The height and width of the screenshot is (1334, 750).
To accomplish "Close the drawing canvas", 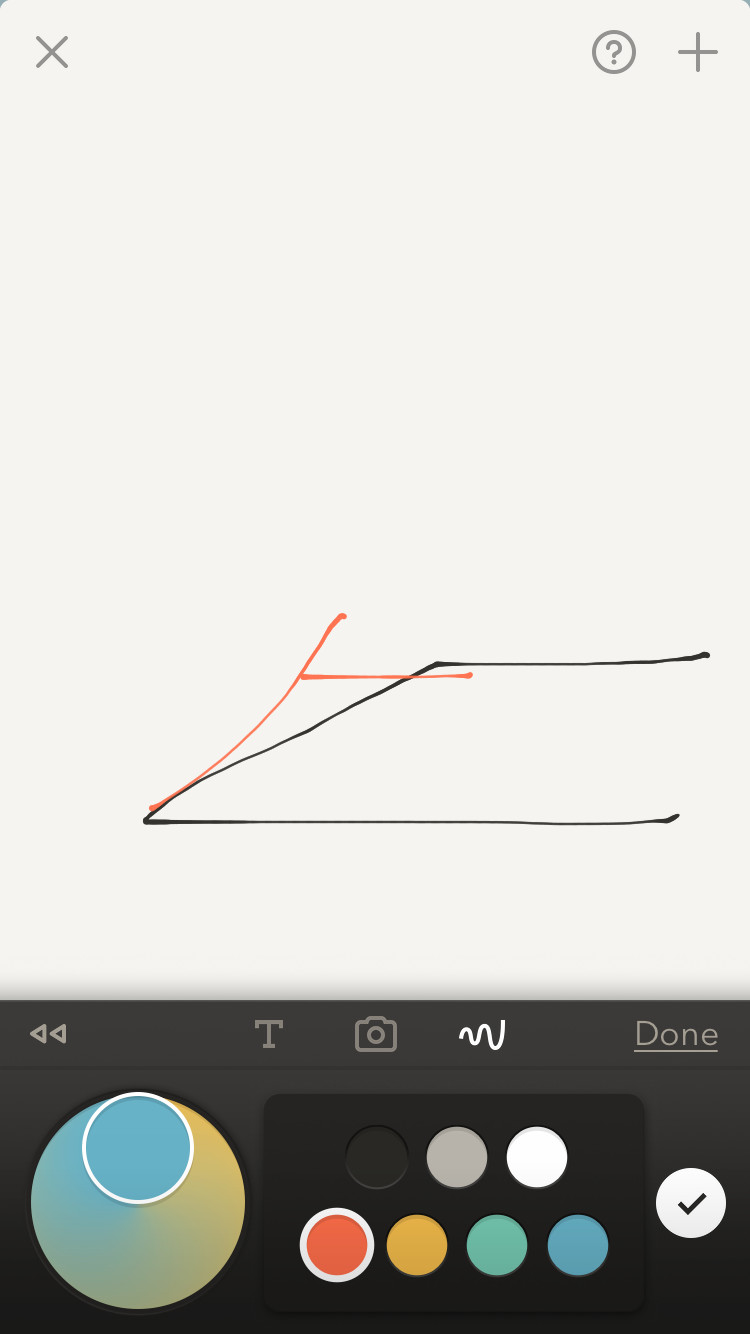I will tap(52, 52).
